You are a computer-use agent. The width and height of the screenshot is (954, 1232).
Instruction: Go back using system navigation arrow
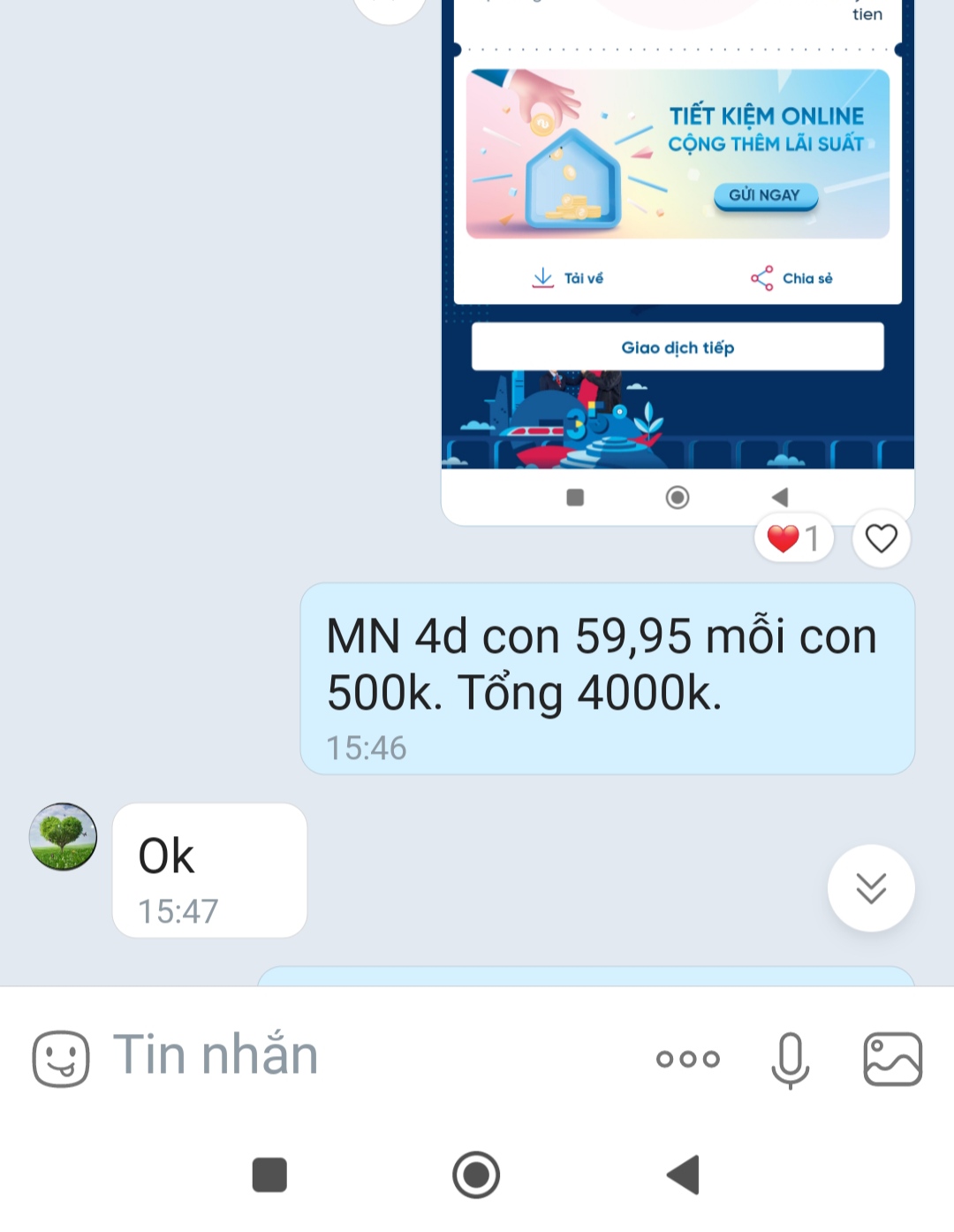coord(683,1175)
